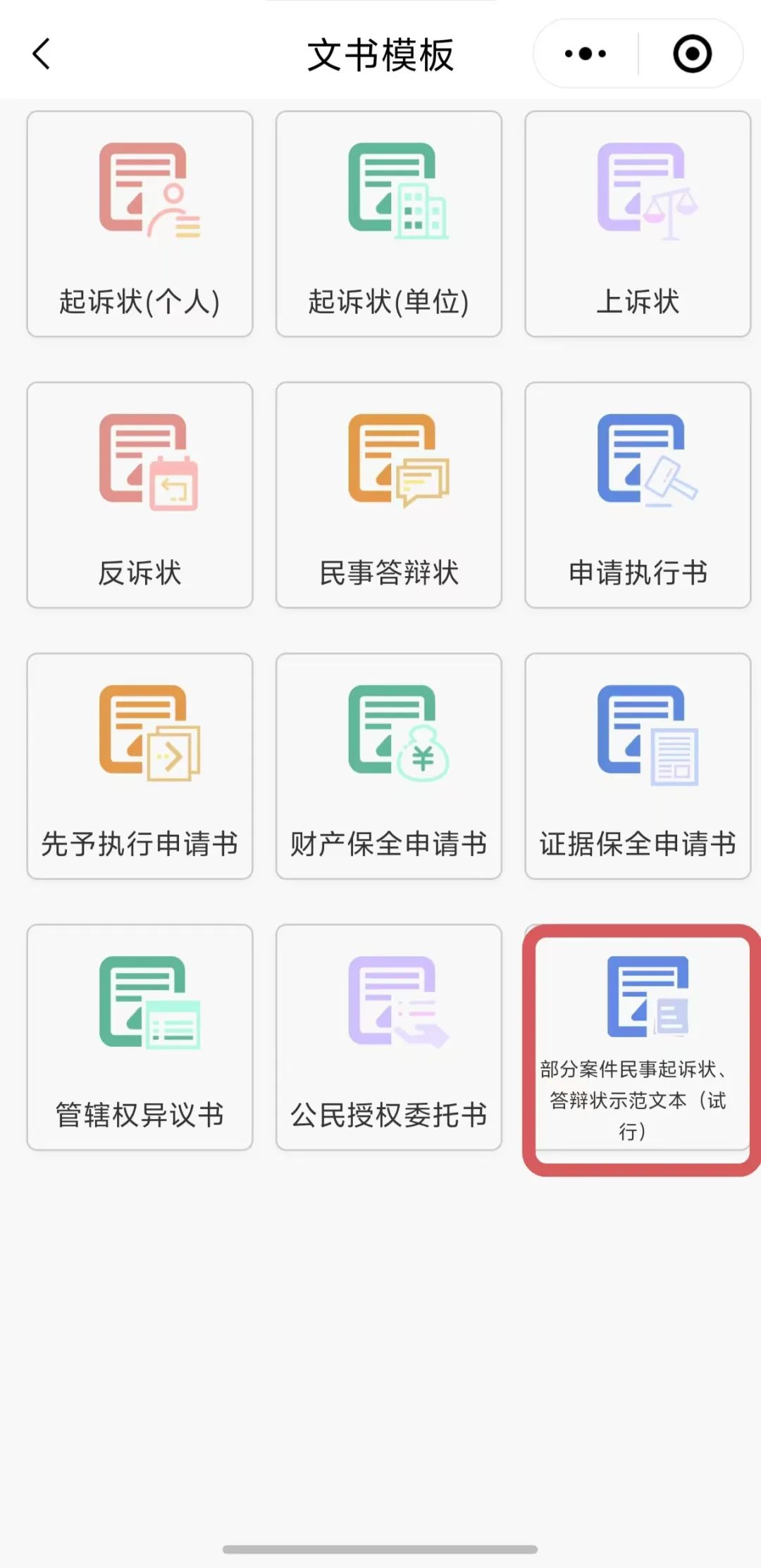Open the 公民授权委托书 template
The height and width of the screenshot is (1568, 761).
pos(389,1037)
